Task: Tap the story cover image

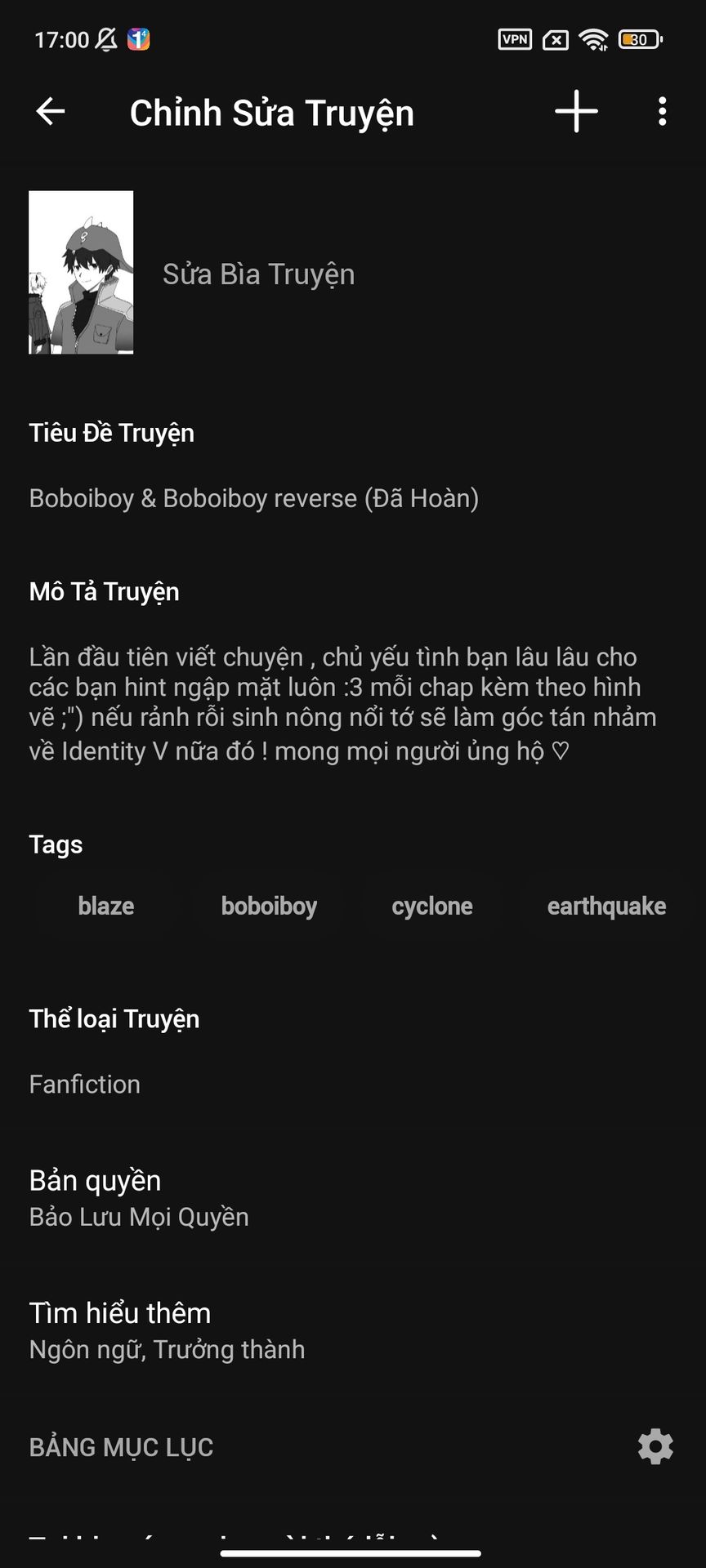Action: (x=81, y=273)
